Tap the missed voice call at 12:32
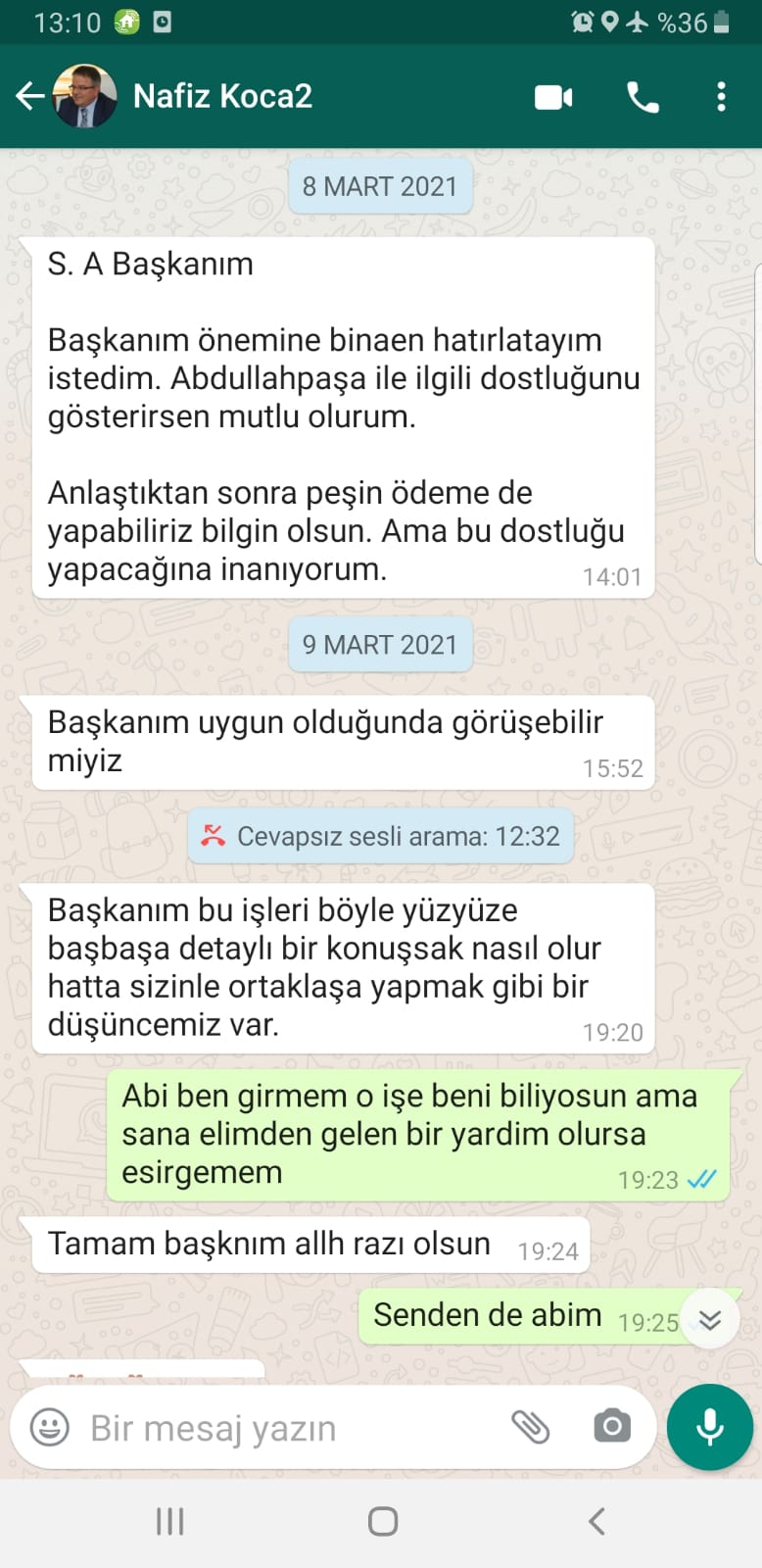Image resolution: width=762 pixels, height=1568 pixels. click(x=380, y=836)
